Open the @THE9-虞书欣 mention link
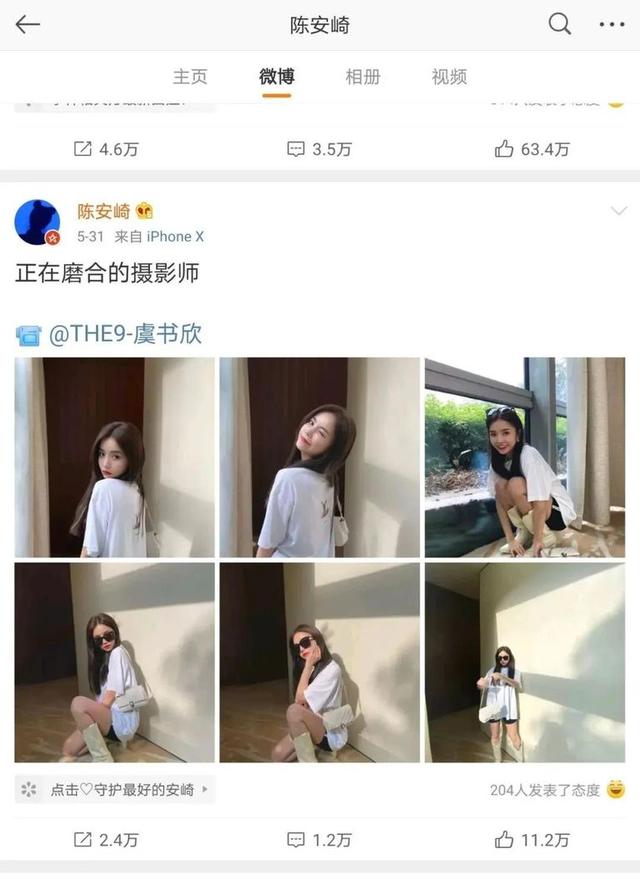Screen dimensions: 640x879 [x=124, y=334]
